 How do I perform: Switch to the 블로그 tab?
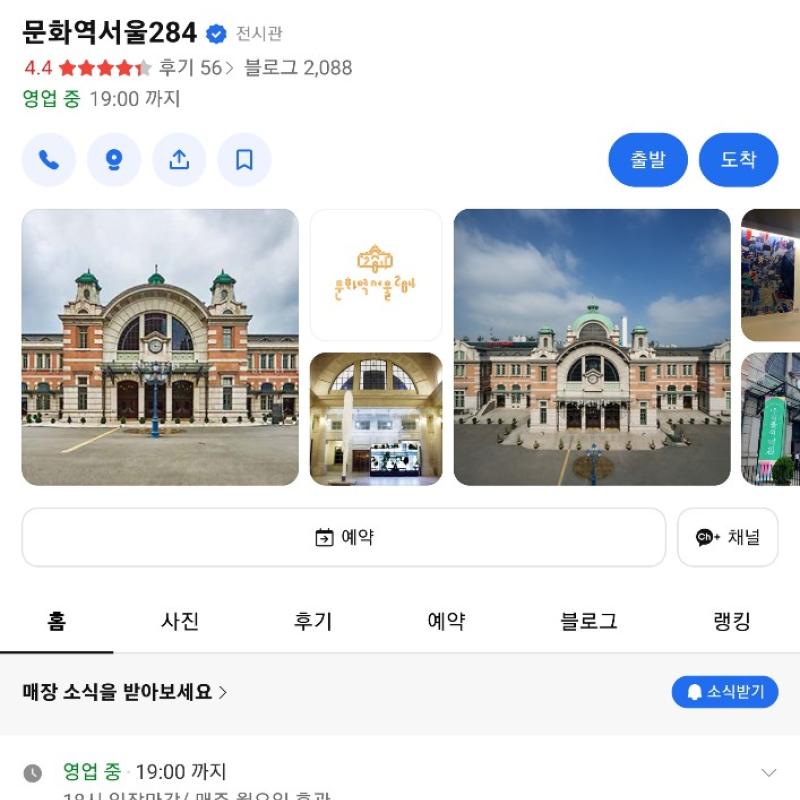coord(588,621)
